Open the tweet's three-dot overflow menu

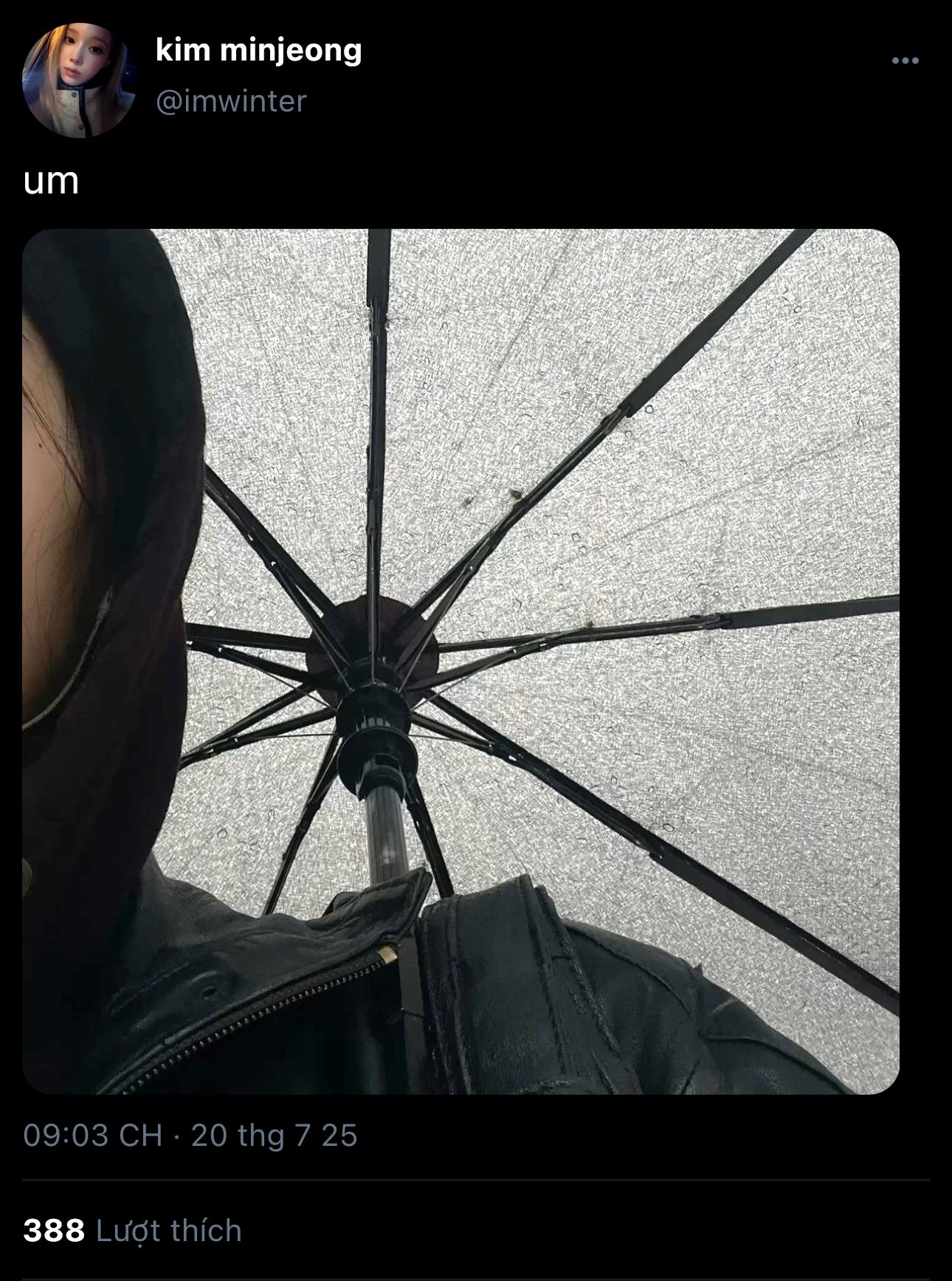pos(905,61)
